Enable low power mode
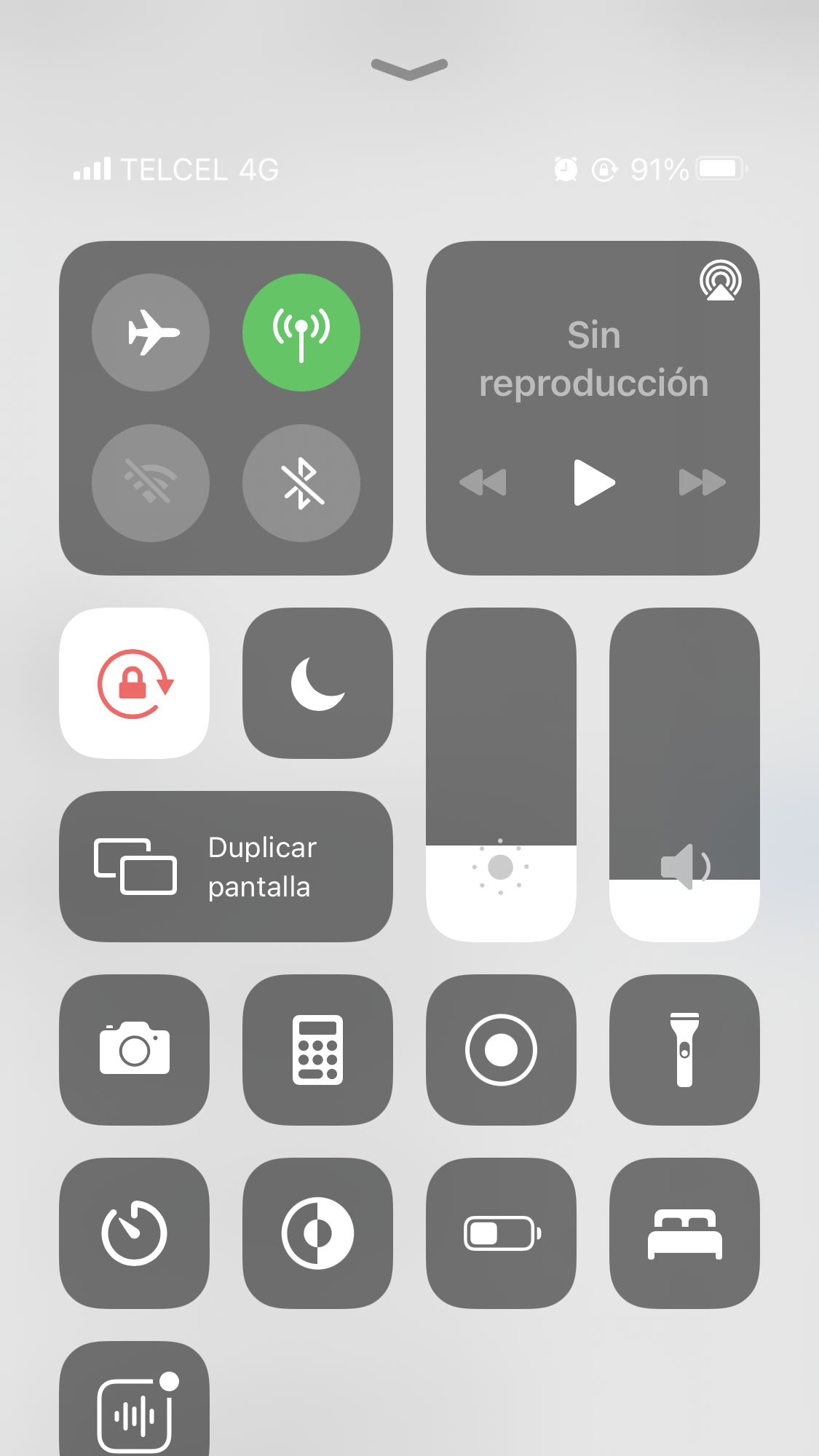 pos(501,1233)
